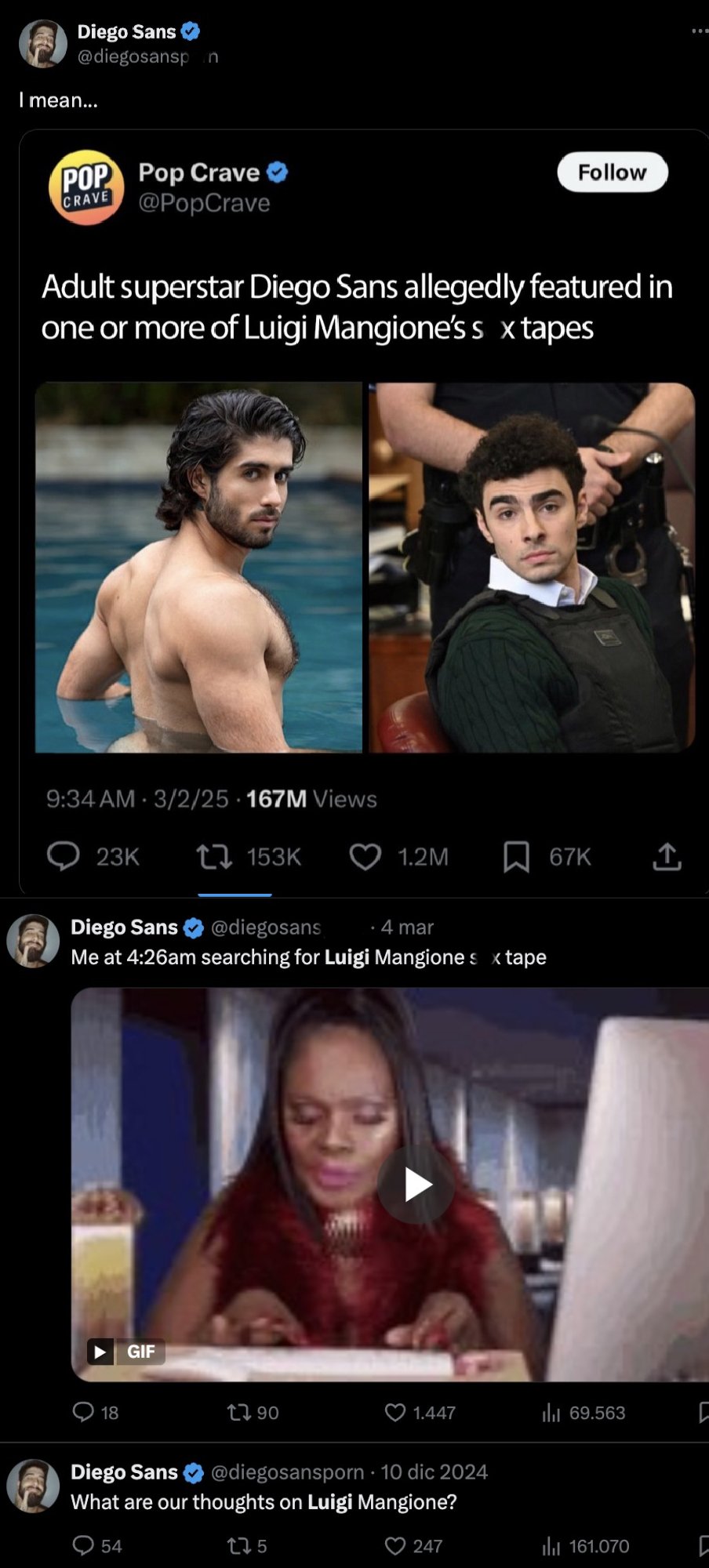Reply to the 'Me at 4:26am' post

click(x=84, y=1412)
